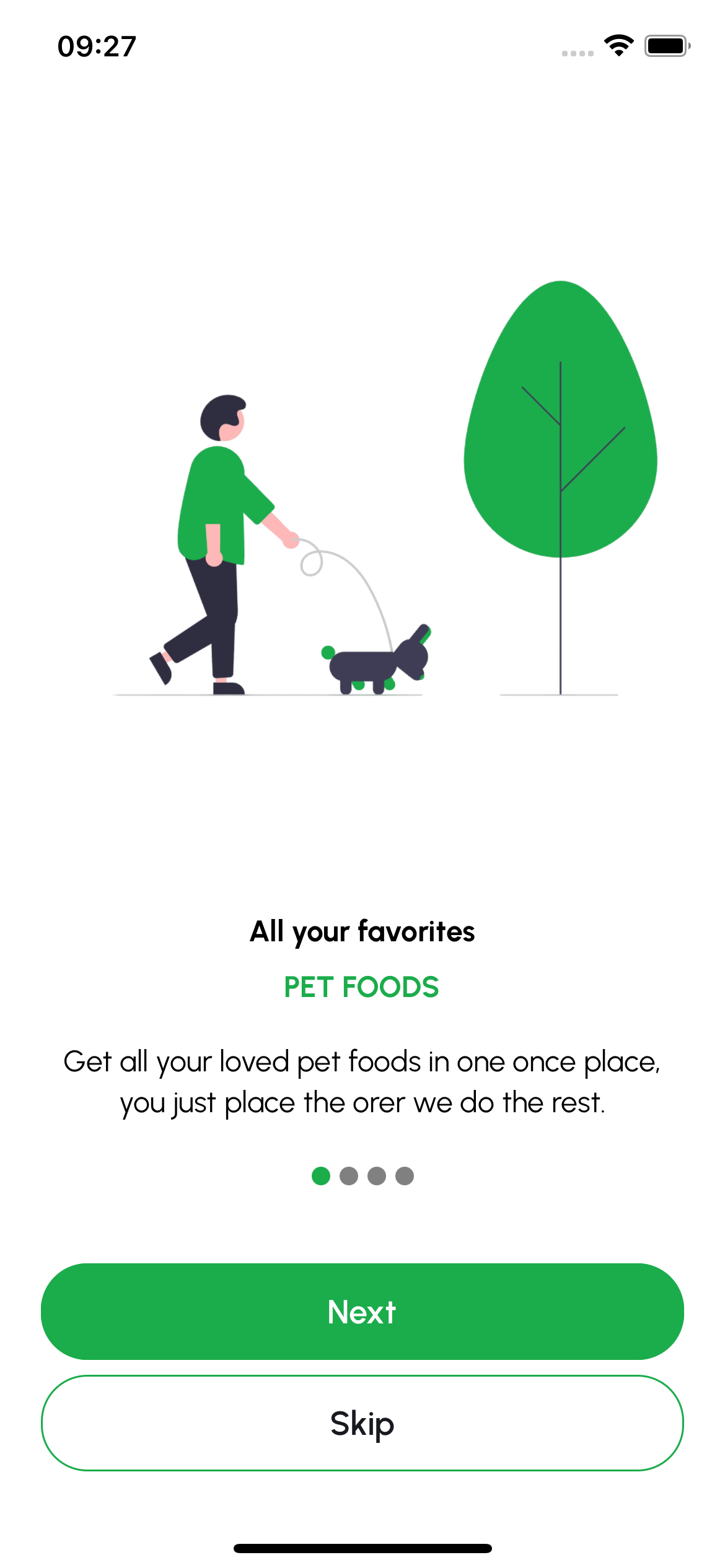Screen dimensions: 725x1568
Task: Go to the last page indicator dot
Action: pos(405,1176)
